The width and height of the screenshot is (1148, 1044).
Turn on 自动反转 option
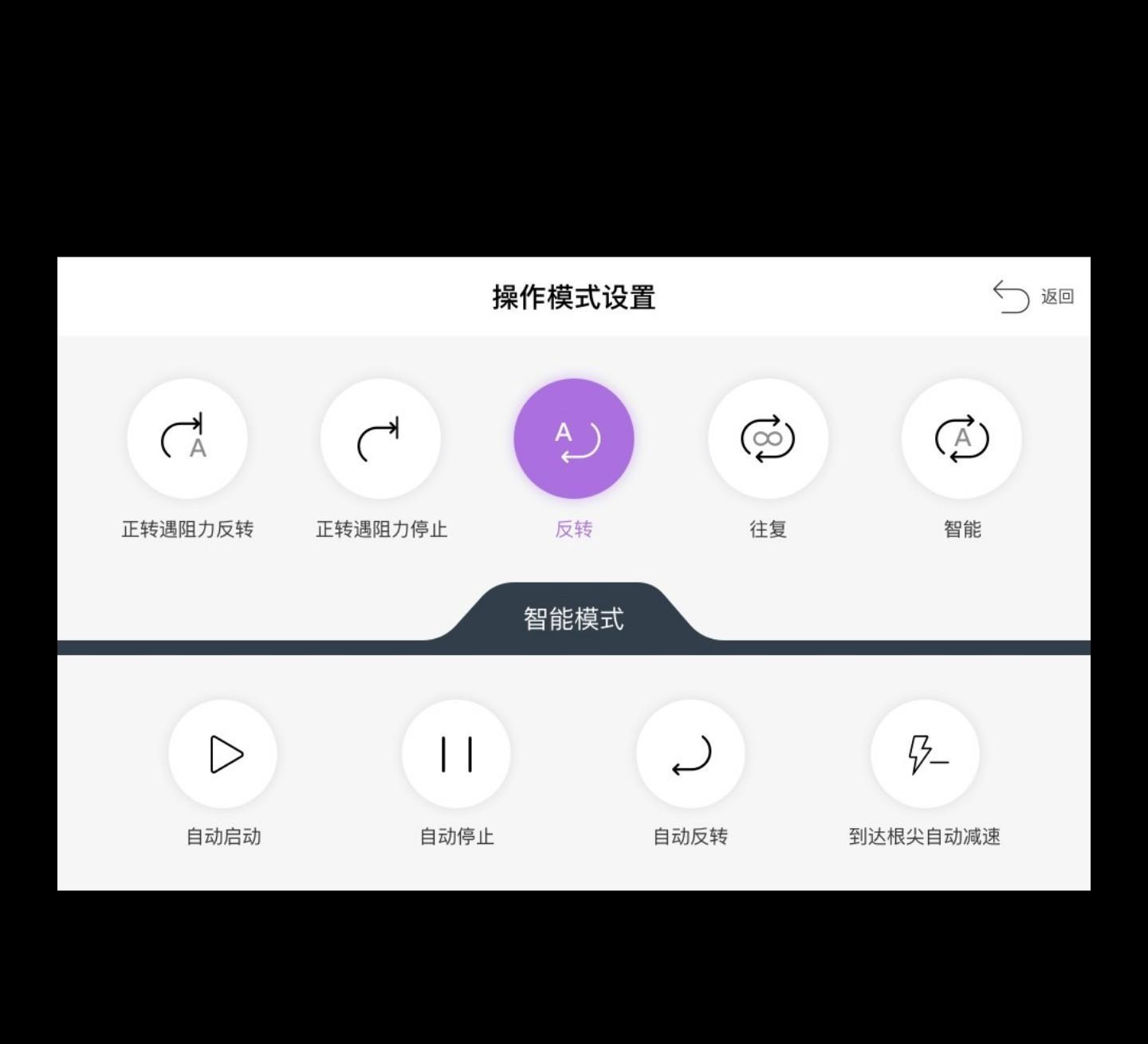pos(690,754)
